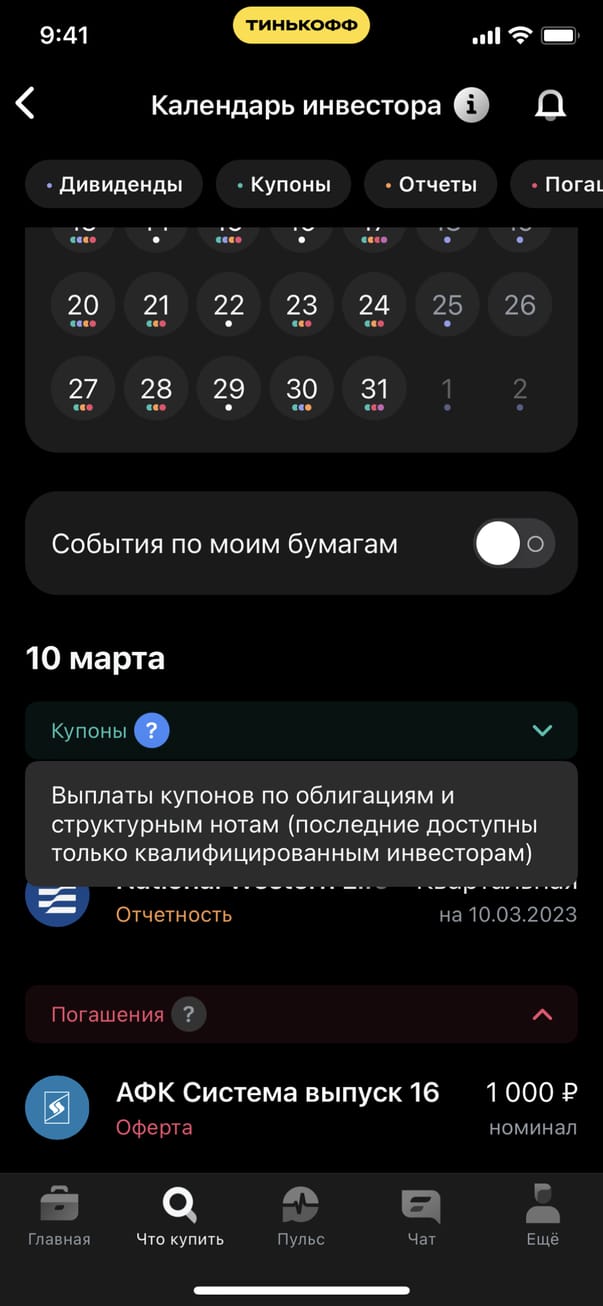Filter by Дивиденды chip

click(x=113, y=184)
